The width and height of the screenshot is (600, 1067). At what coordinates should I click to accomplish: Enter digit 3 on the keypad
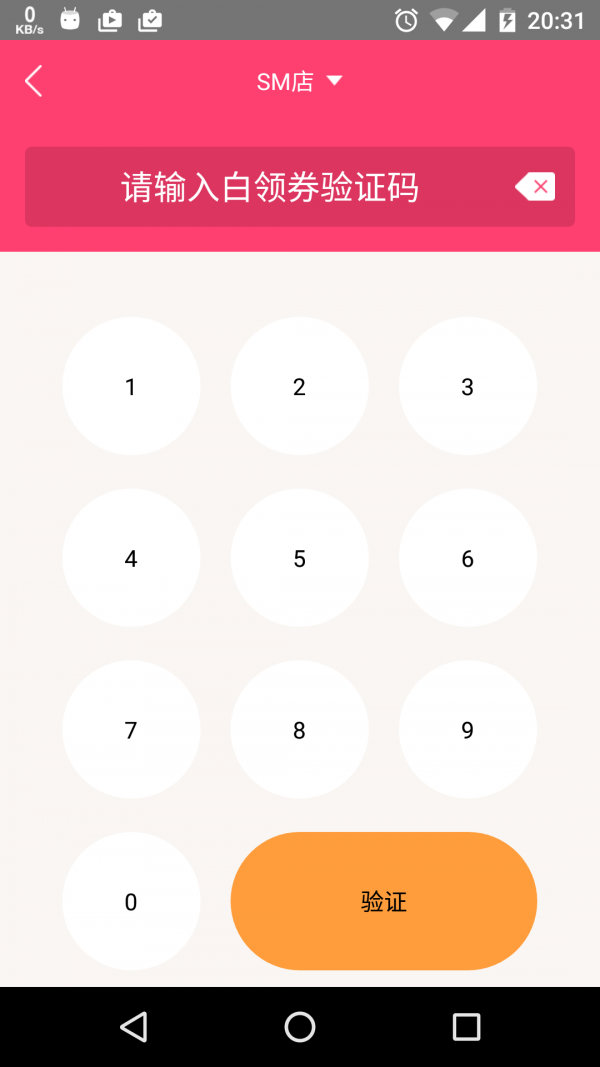point(467,386)
